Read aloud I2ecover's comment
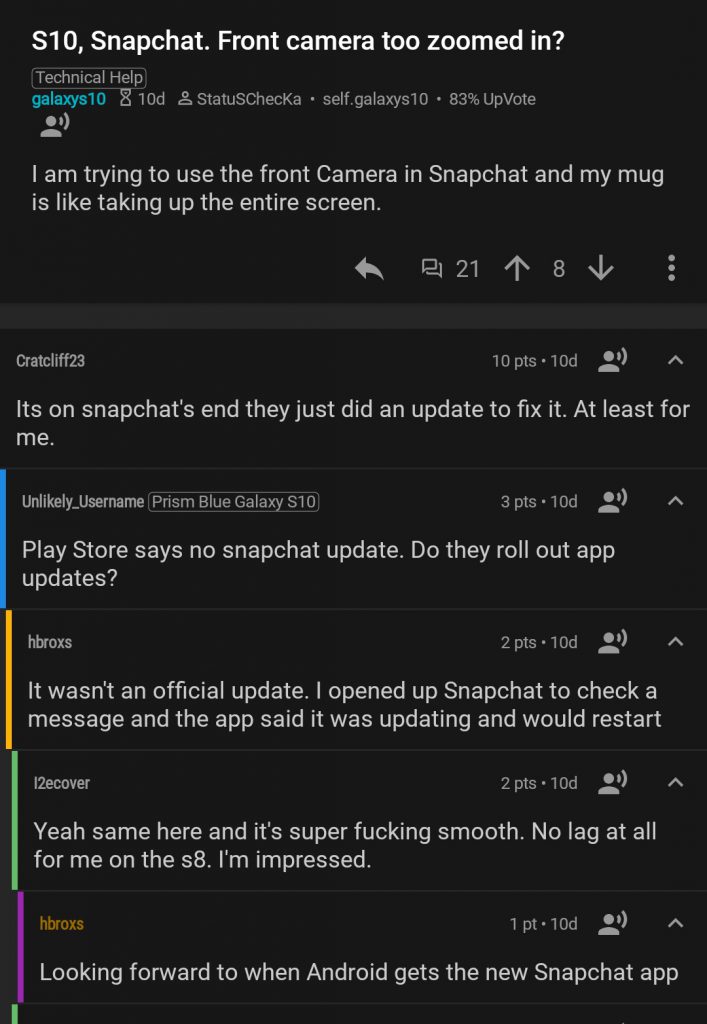The width and height of the screenshot is (707, 1024). coord(612,783)
